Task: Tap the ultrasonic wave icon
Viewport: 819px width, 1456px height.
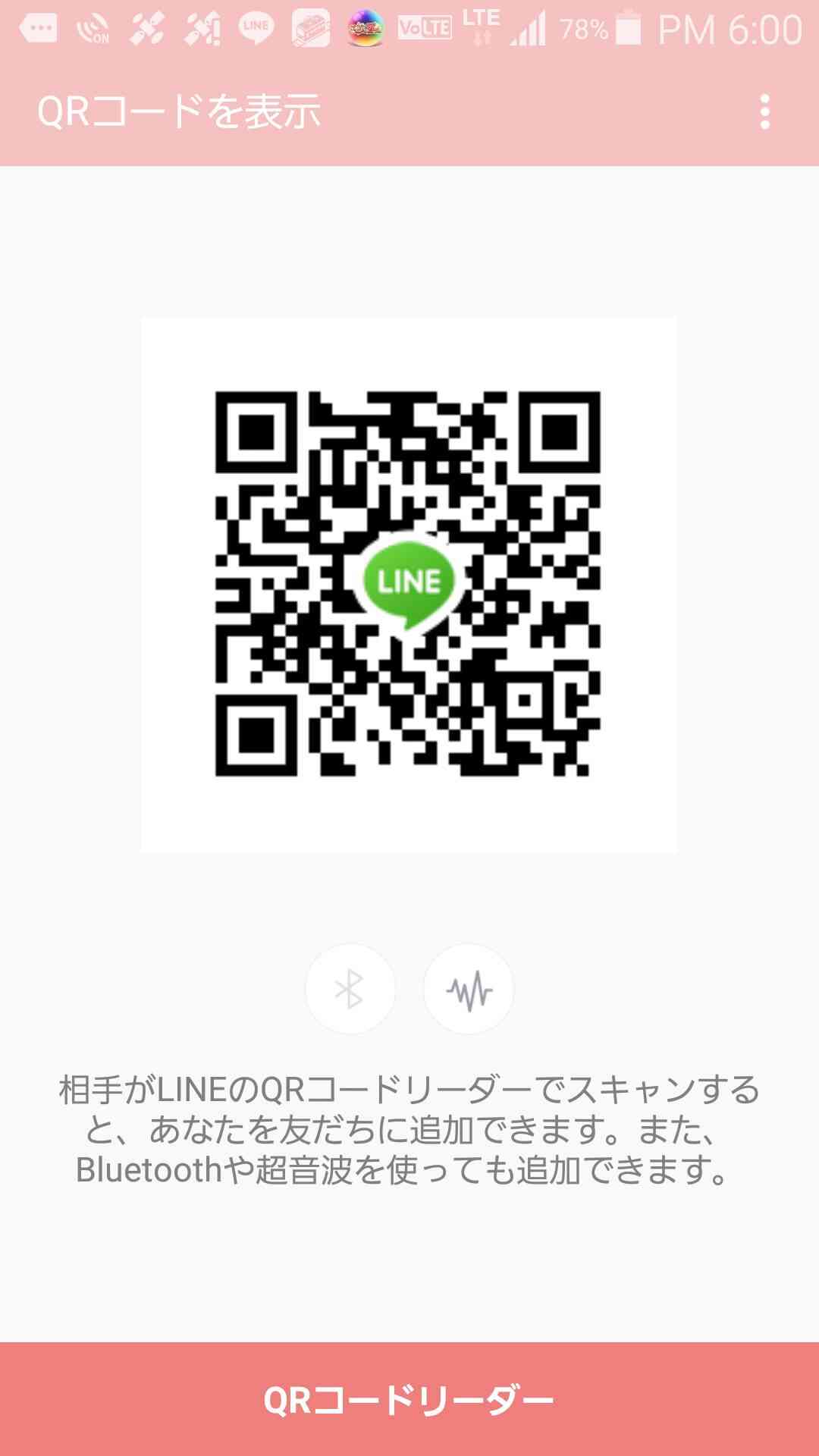Action: point(469,989)
